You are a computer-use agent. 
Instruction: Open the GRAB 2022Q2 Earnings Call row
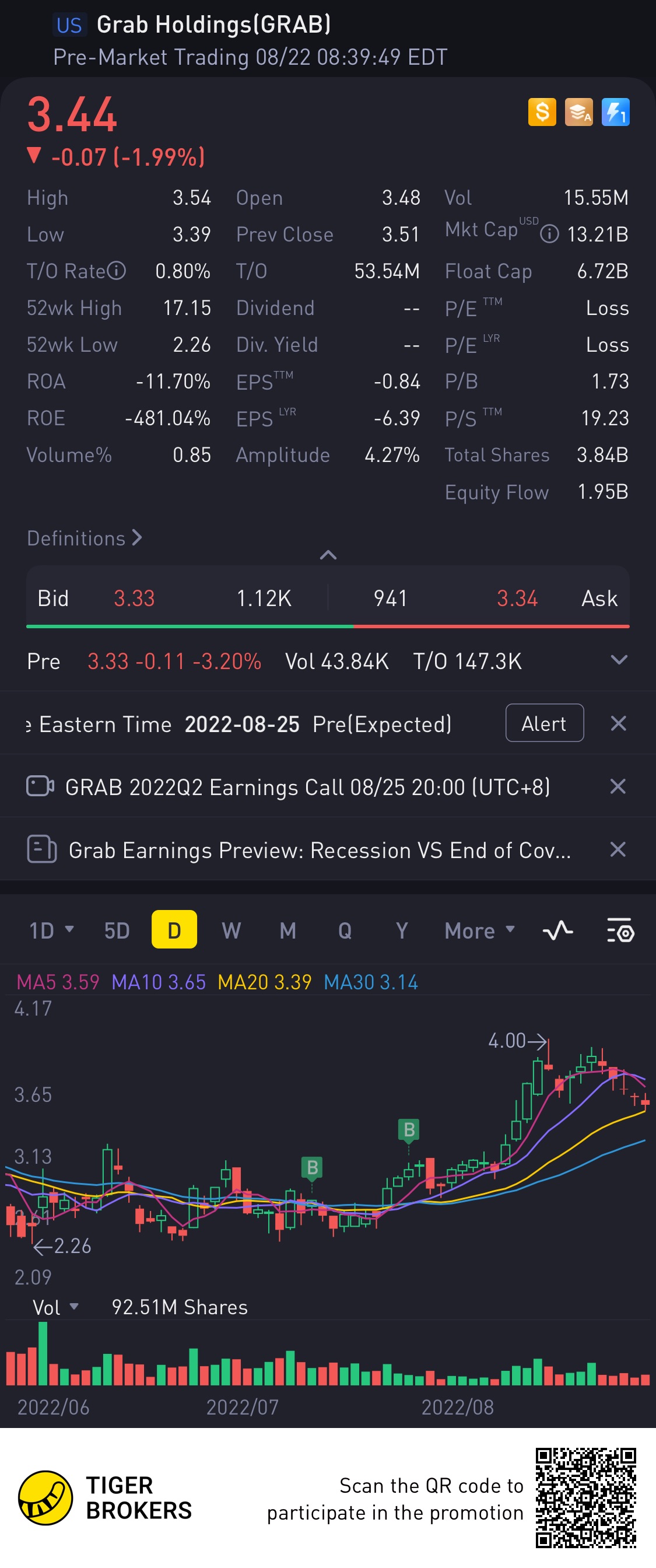307,787
